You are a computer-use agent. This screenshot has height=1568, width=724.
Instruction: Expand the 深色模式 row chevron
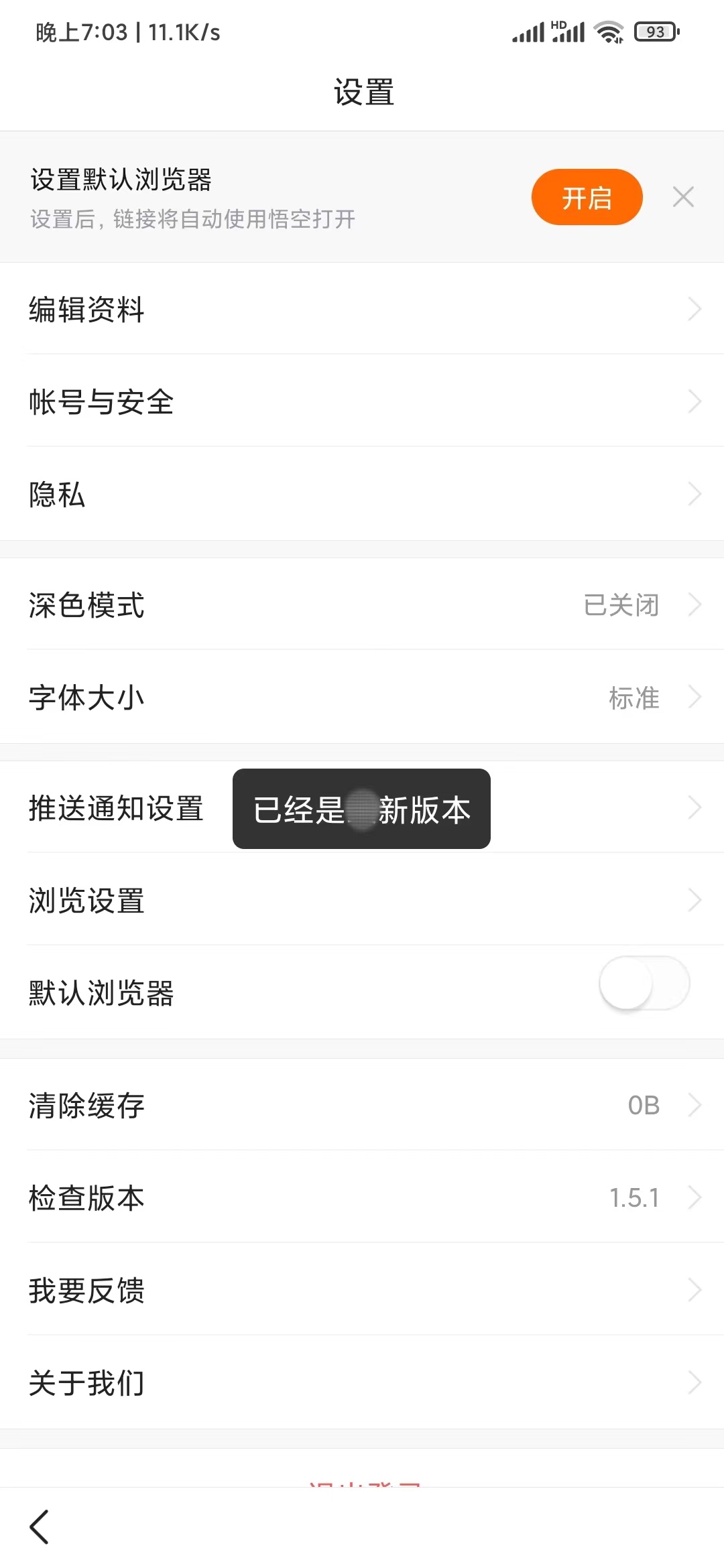(x=695, y=604)
